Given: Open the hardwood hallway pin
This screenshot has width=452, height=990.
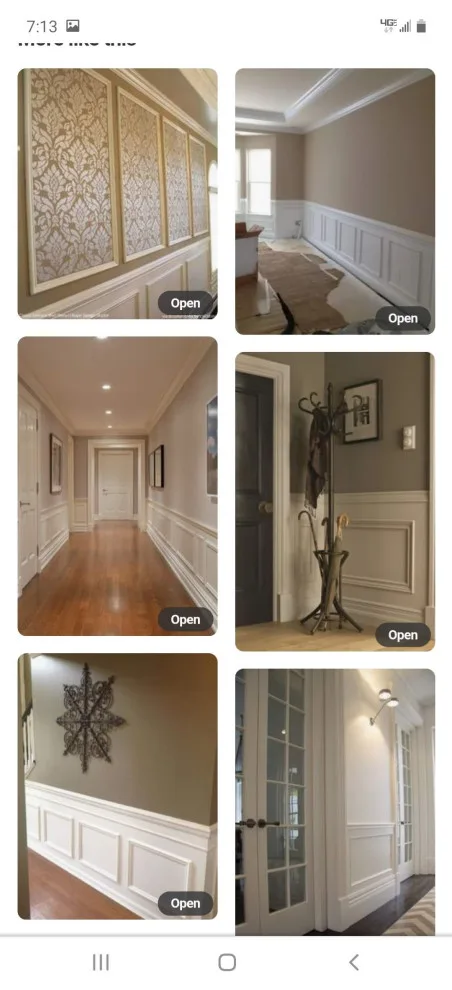Looking at the screenshot, I should click(117, 486).
